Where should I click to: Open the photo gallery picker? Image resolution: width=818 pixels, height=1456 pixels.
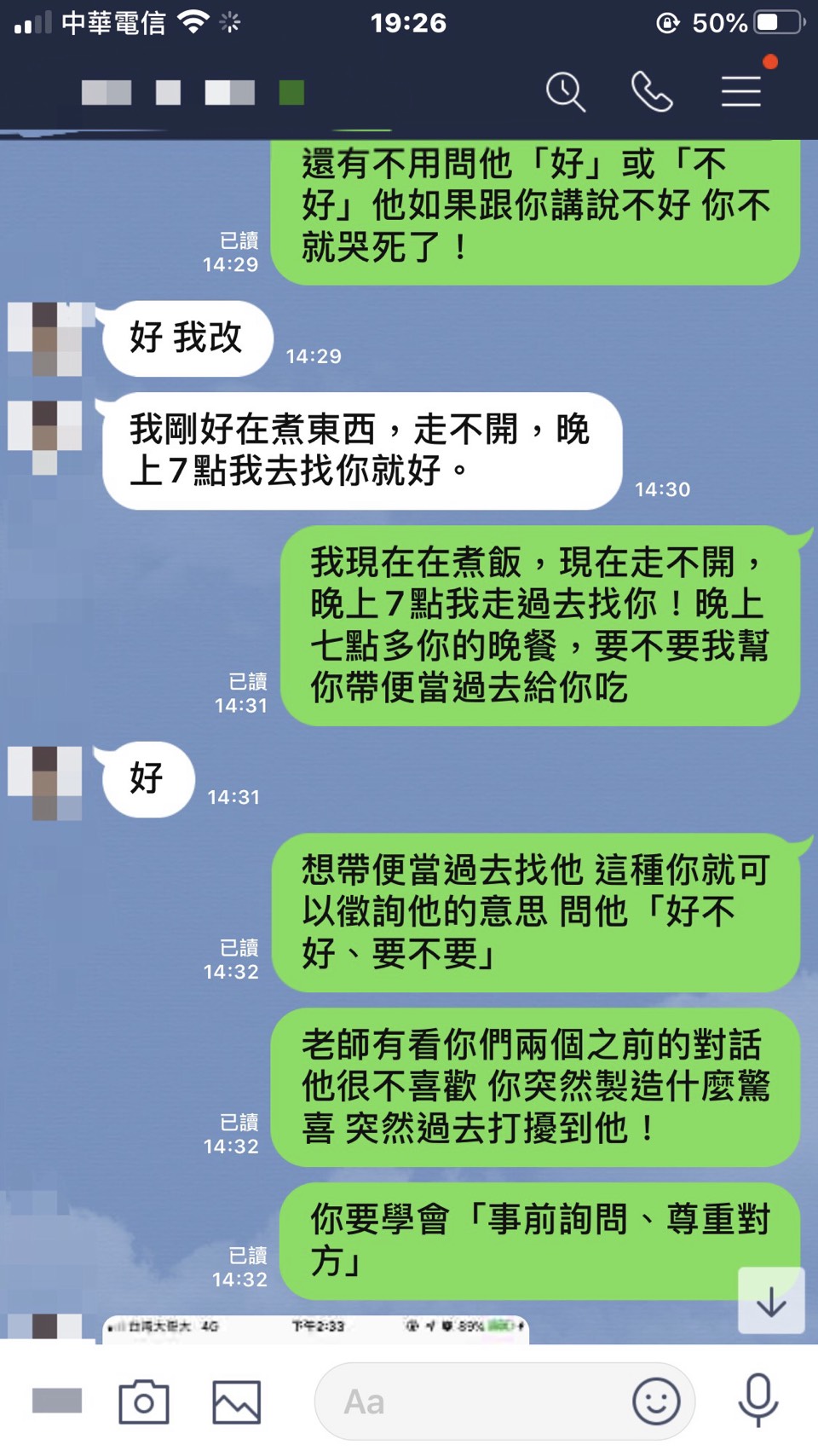click(236, 1402)
